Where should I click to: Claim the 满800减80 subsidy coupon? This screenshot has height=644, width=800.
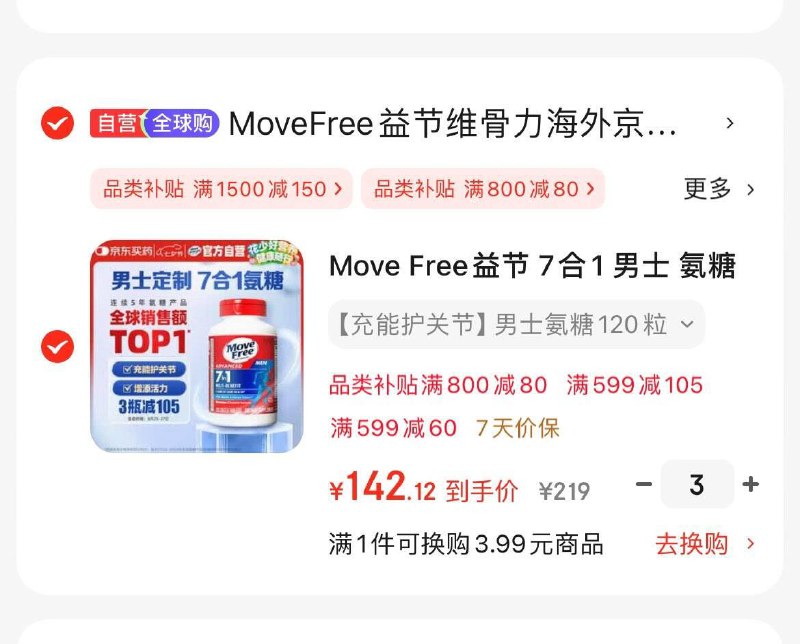coord(483,188)
